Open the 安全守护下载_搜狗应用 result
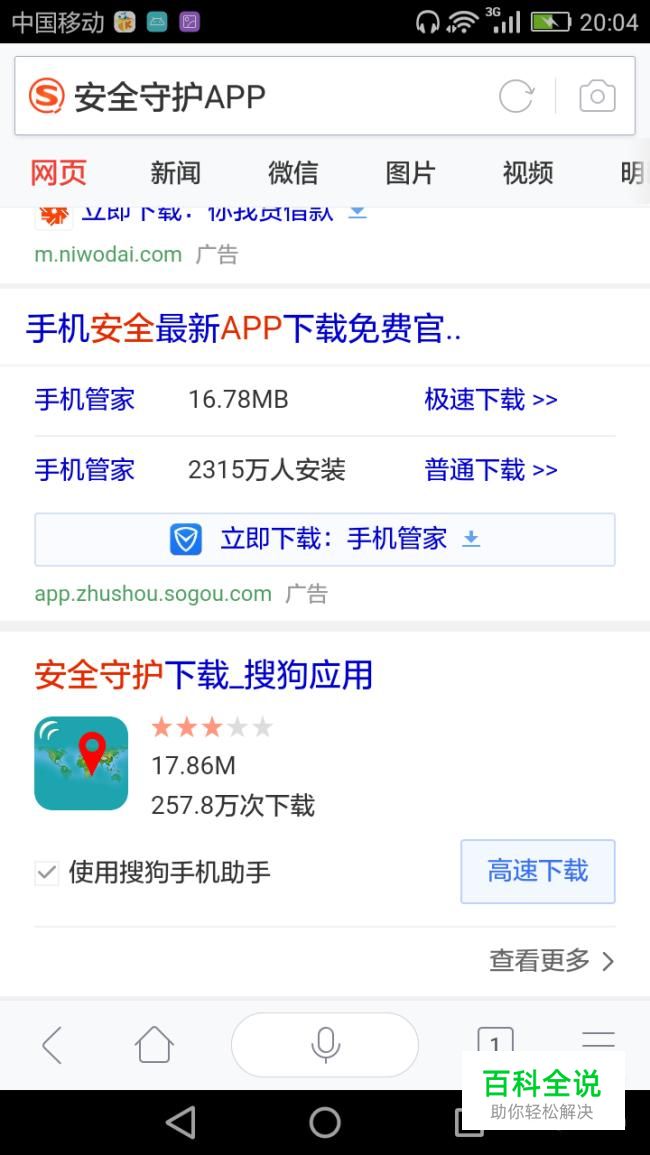The image size is (650, 1155). point(203,675)
